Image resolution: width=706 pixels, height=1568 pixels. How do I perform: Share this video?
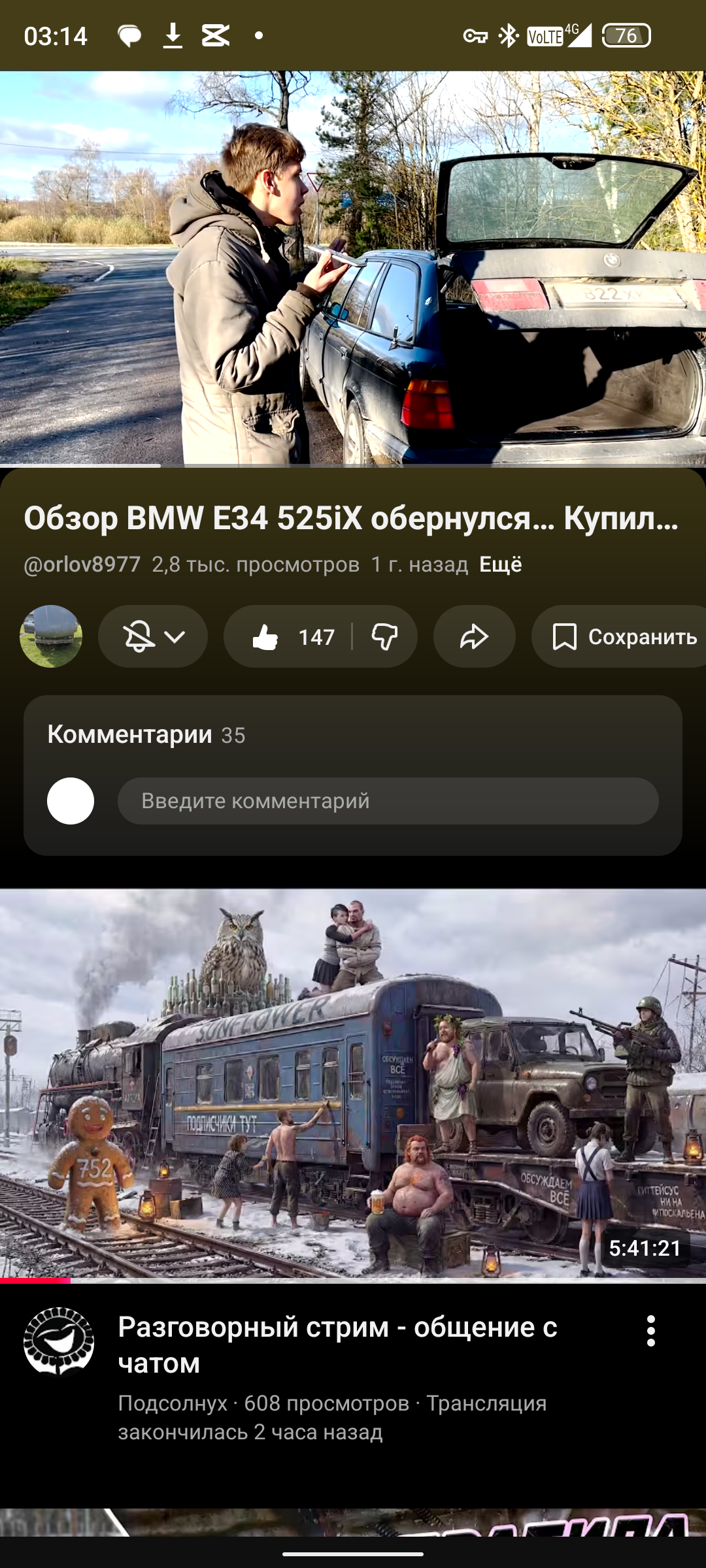[474, 636]
